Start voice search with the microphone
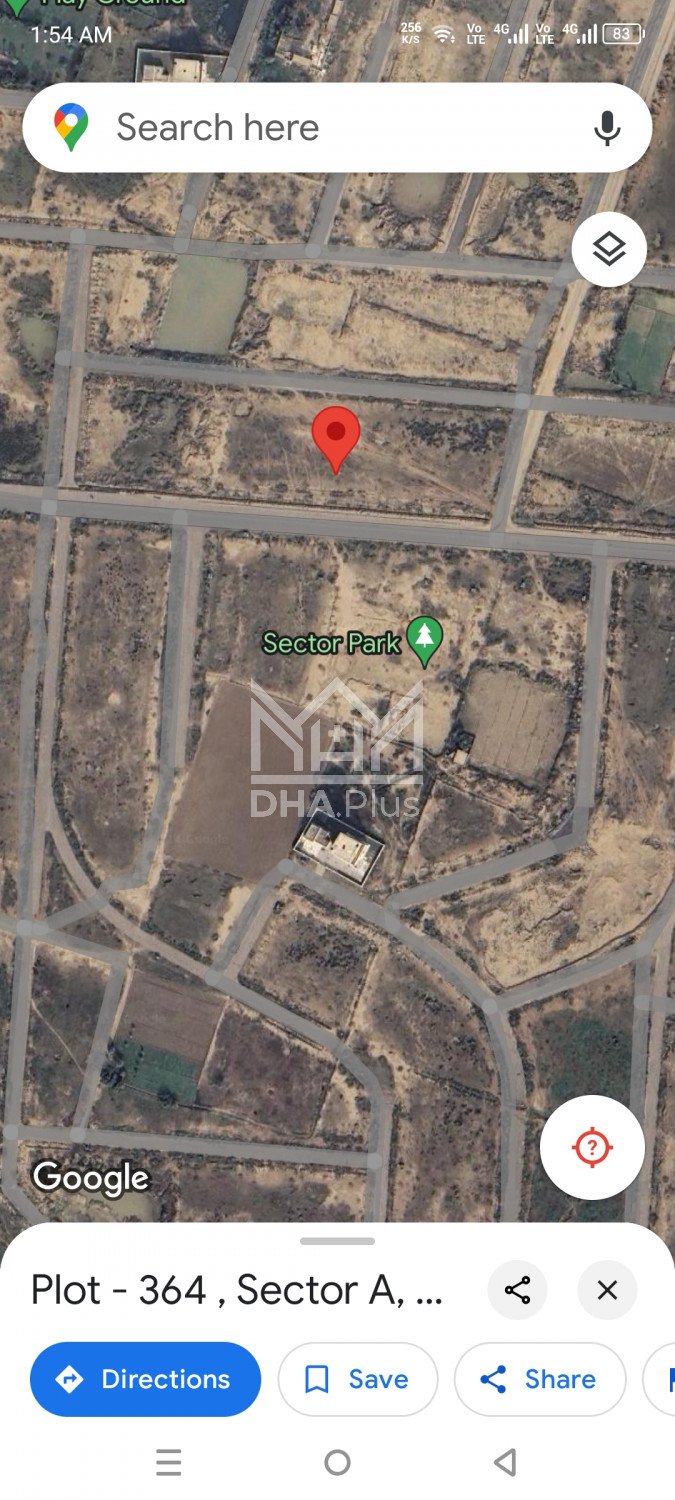Image resolution: width=675 pixels, height=1500 pixels. [x=607, y=128]
